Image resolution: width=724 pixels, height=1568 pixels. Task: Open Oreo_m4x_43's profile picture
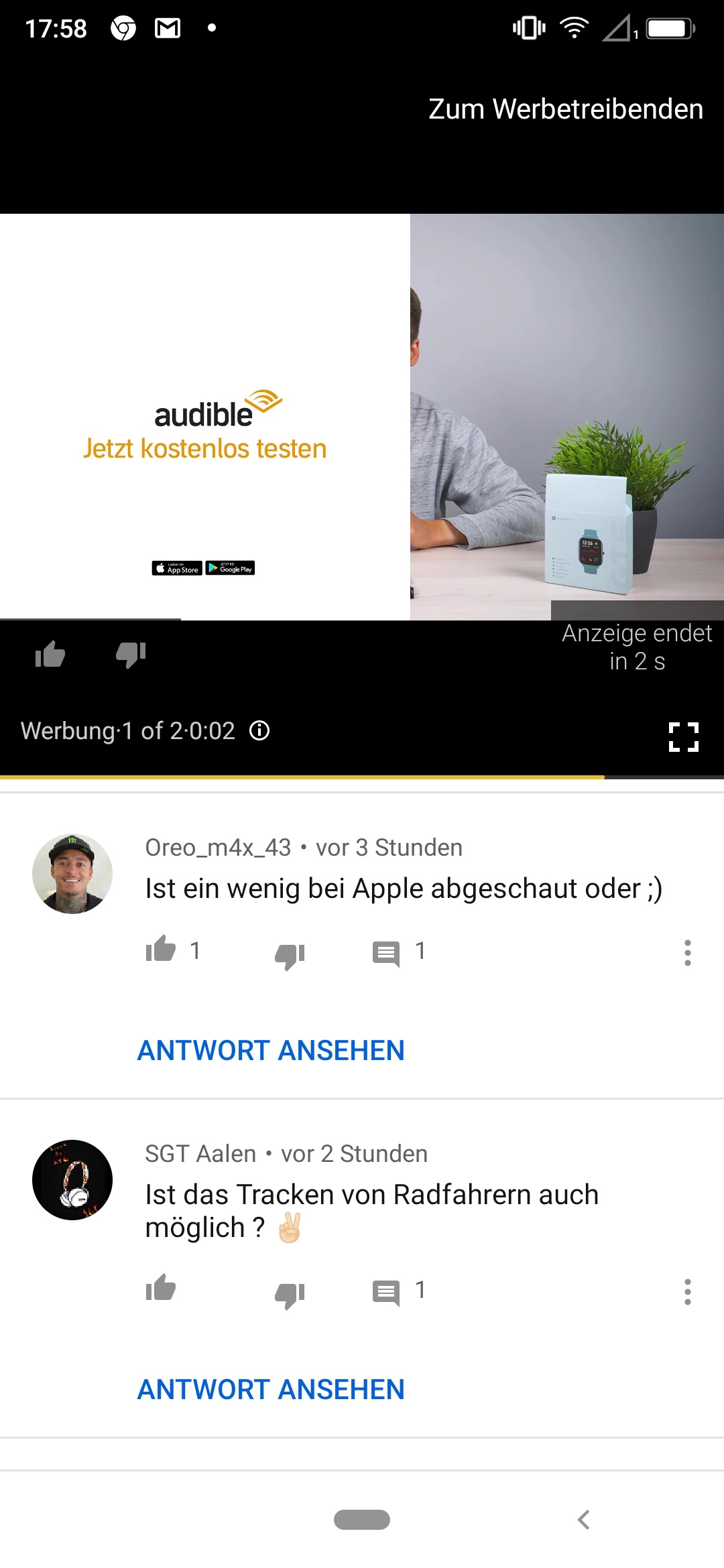point(72,874)
